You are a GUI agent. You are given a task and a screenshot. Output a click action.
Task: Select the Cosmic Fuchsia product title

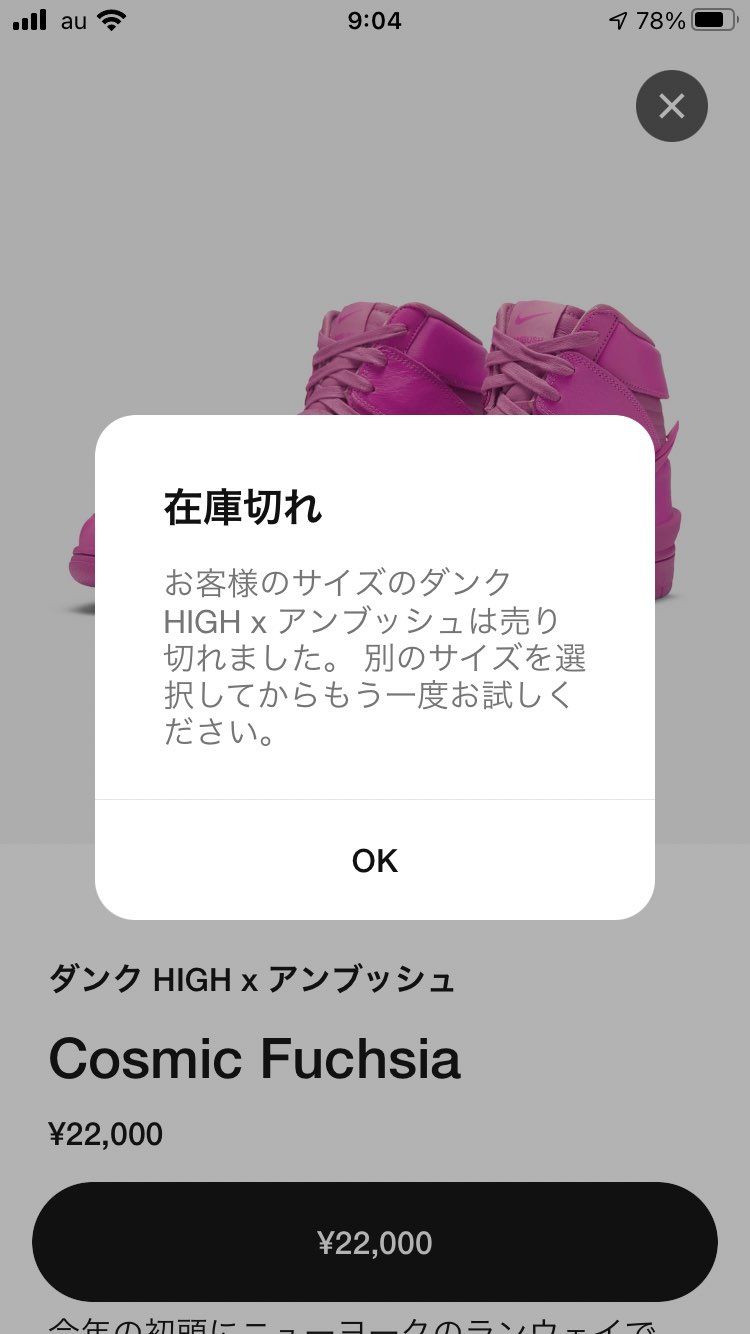(x=256, y=1057)
